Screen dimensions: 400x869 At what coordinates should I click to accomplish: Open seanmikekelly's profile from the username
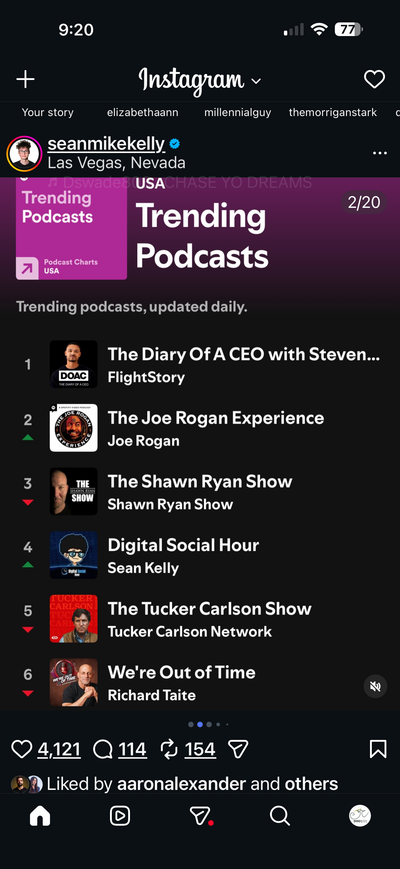pyautogui.click(x=106, y=144)
